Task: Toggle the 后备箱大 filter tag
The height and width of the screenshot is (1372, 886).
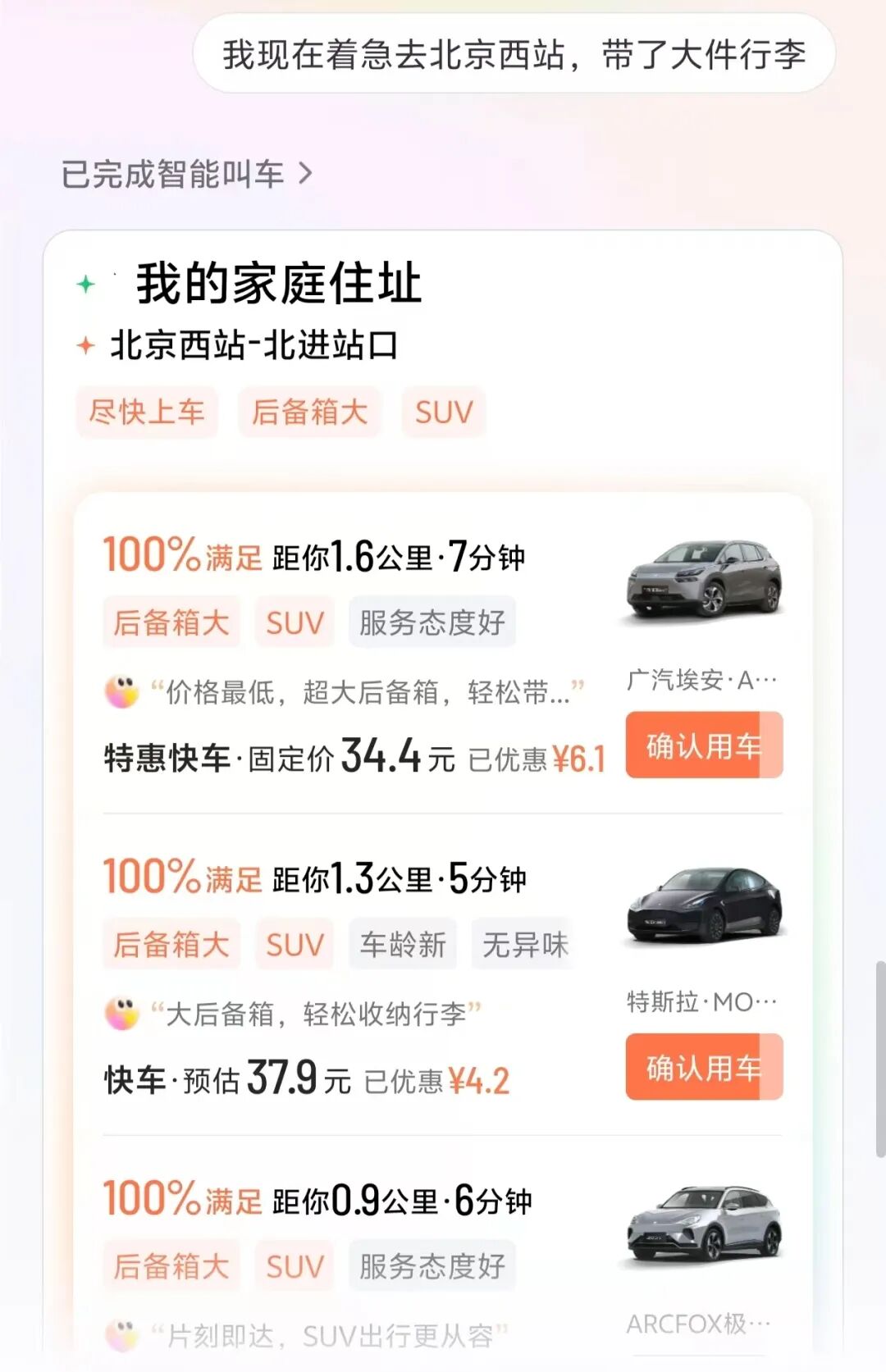Action: [x=309, y=413]
